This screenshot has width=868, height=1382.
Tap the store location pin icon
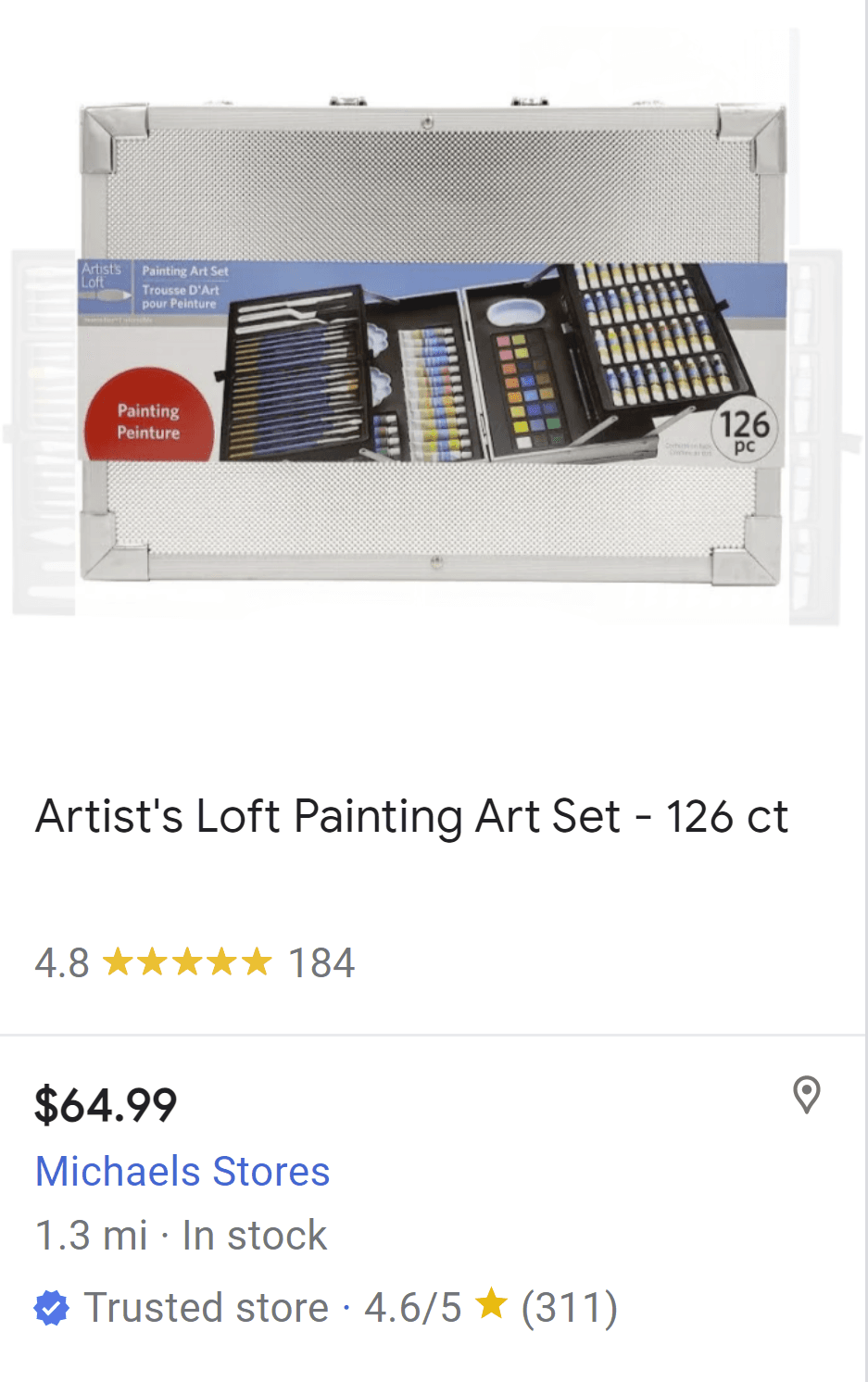point(806,1095)
